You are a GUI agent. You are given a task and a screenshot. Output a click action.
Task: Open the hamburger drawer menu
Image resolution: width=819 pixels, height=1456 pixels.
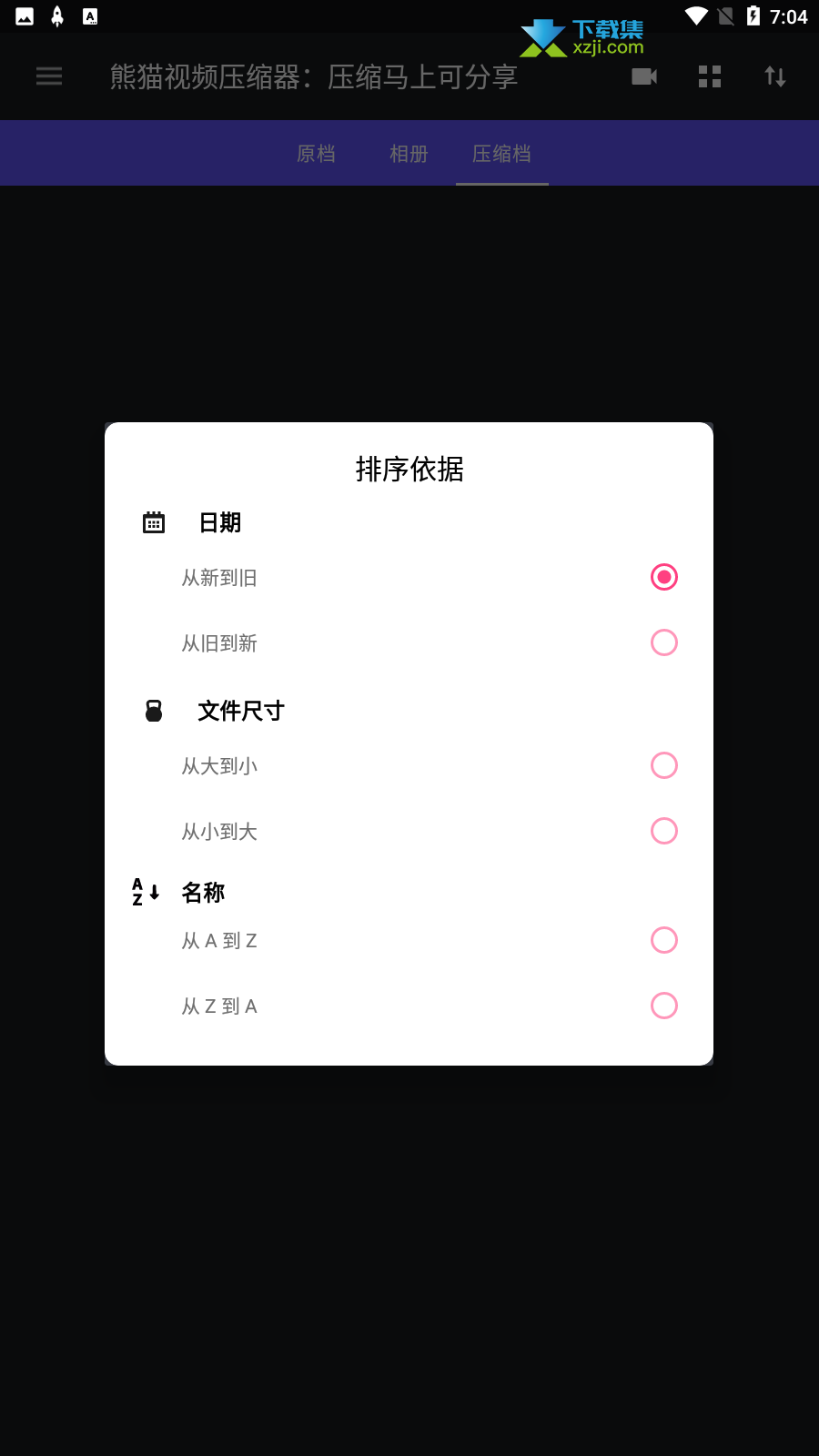coord(49,76)
